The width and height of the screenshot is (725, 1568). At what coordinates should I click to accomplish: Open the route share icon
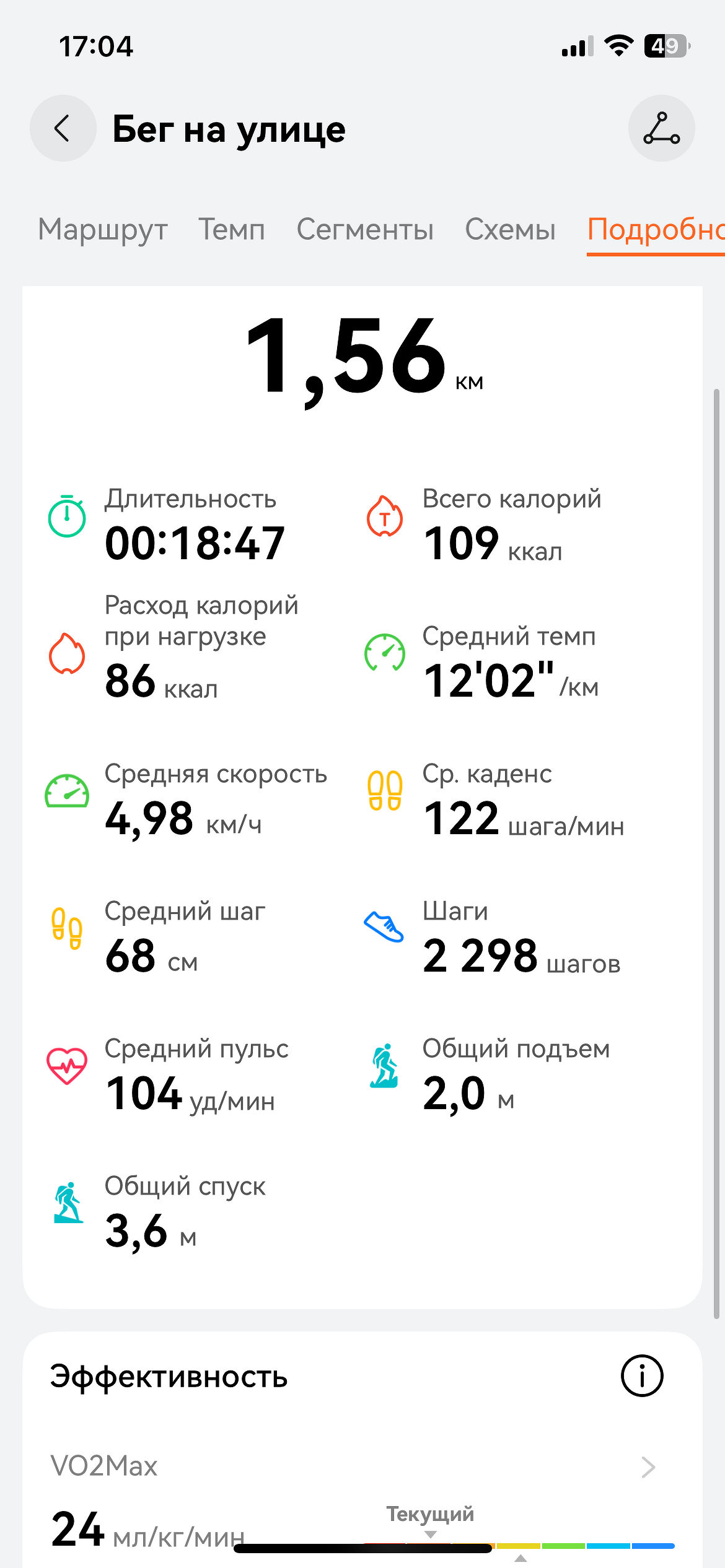(x=661, y=129)
